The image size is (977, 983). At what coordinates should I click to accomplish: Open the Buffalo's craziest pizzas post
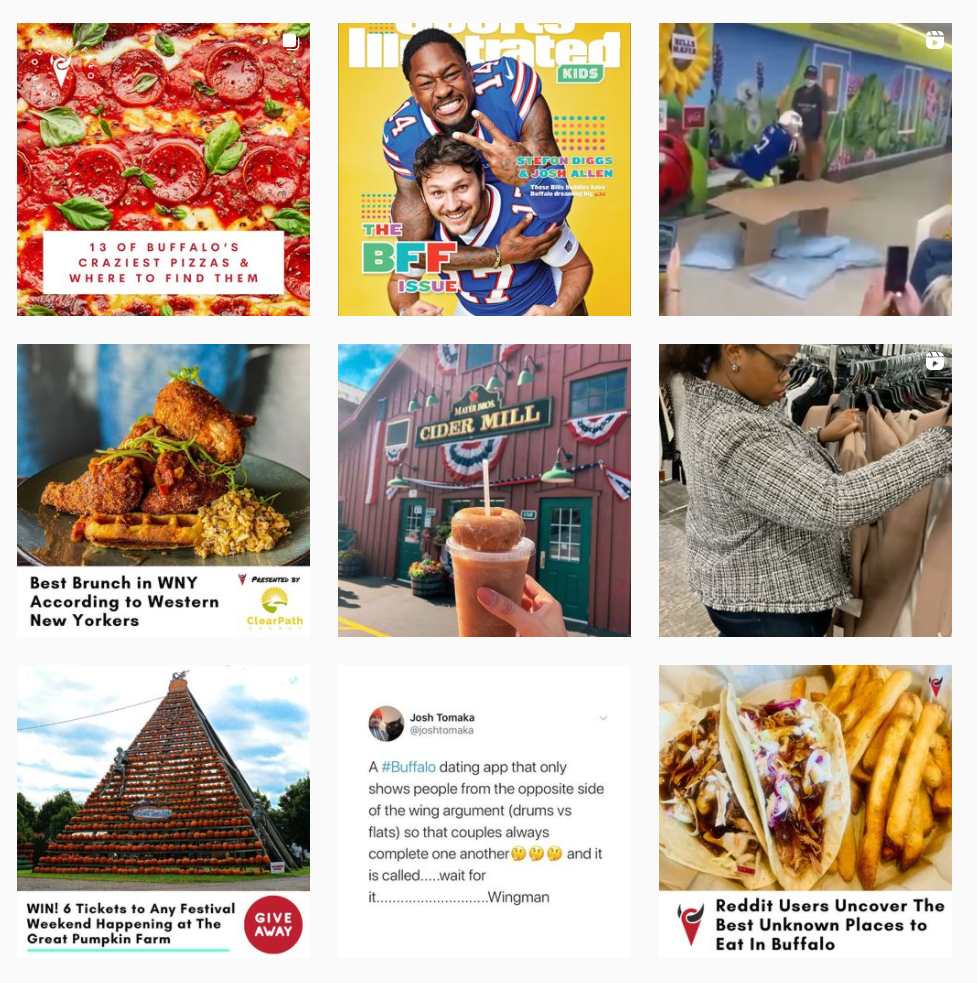point(163,169)
